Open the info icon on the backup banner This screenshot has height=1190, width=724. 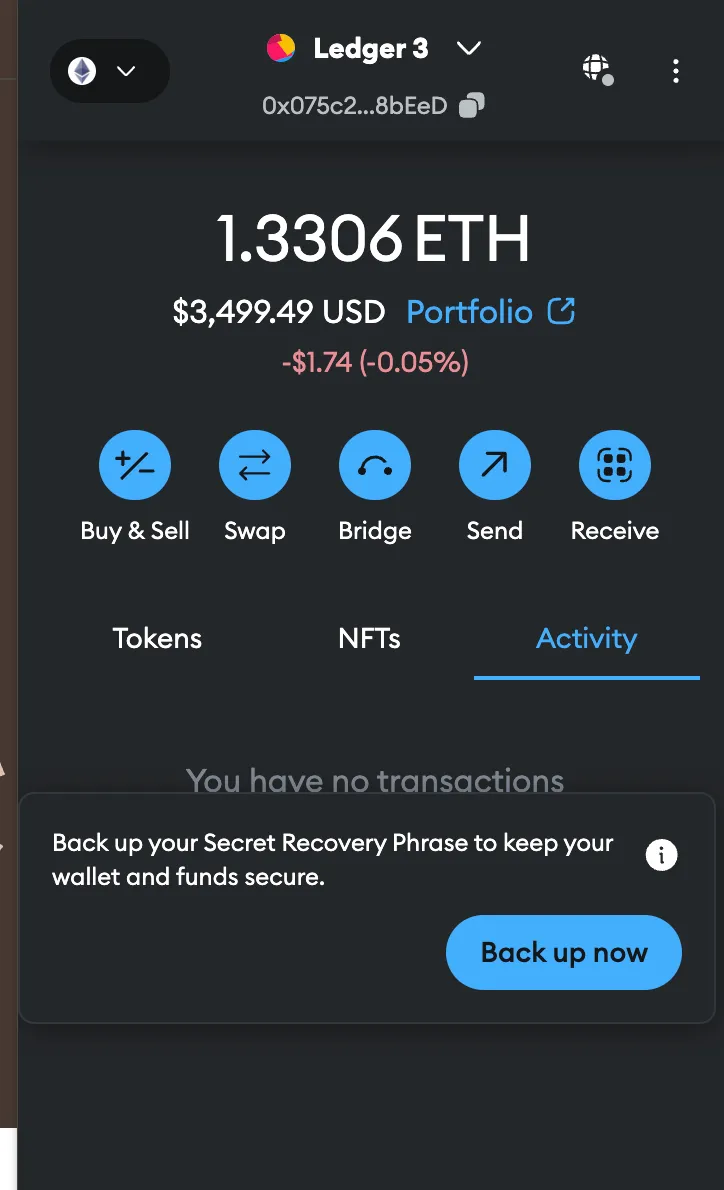pyautogui.click(x=661, y=855)
